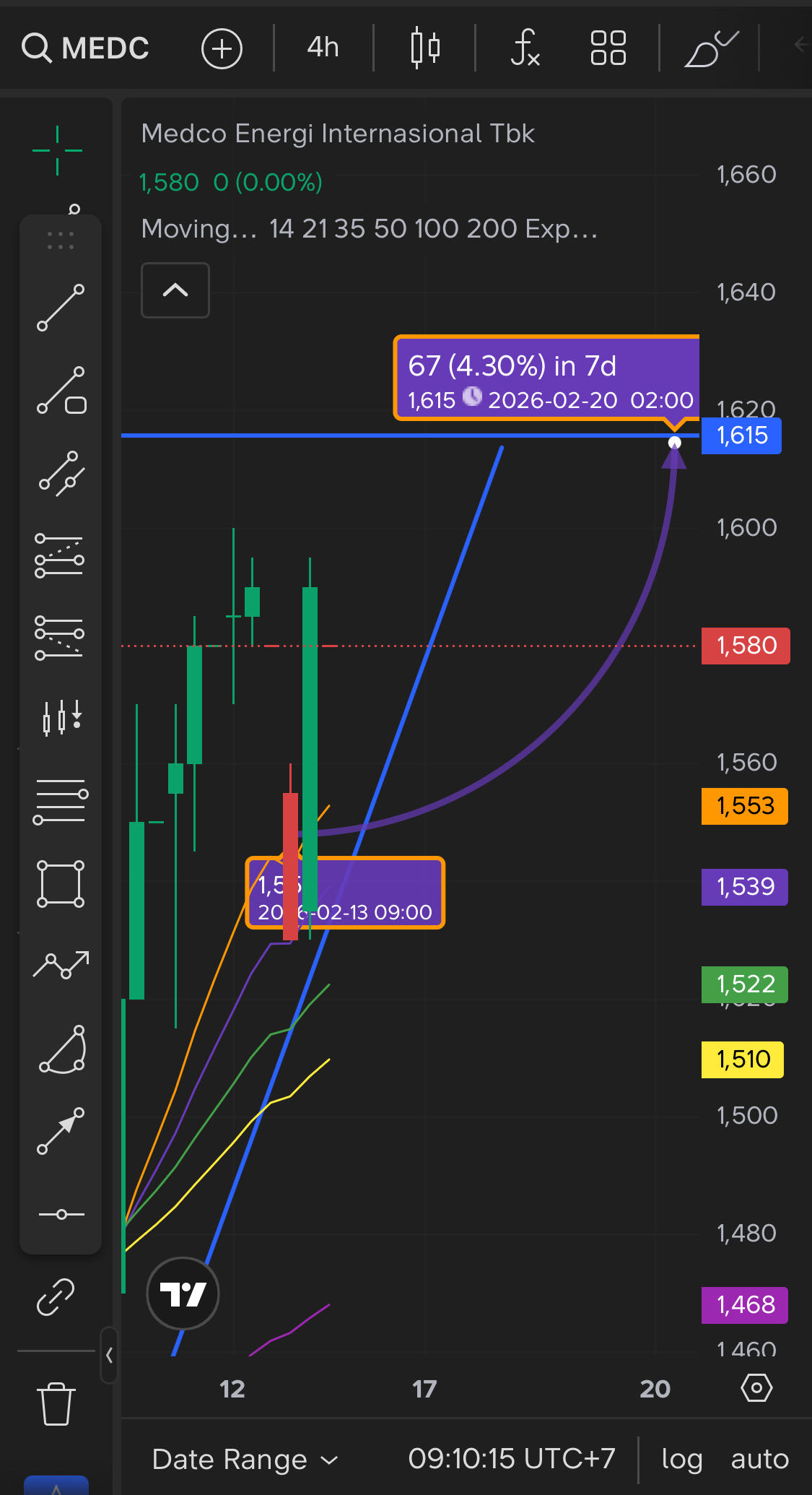Viewport: 812px width, 1495px height.
Task: Select the trend line drawing tool
Action: (61, 308)
